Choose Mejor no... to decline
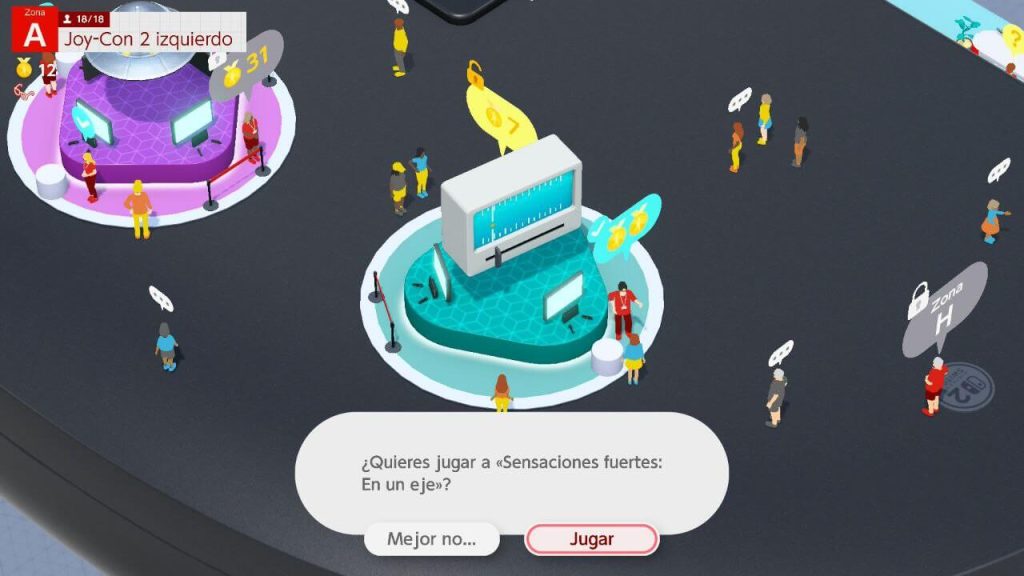1024x576 pixels. point(431,539)
